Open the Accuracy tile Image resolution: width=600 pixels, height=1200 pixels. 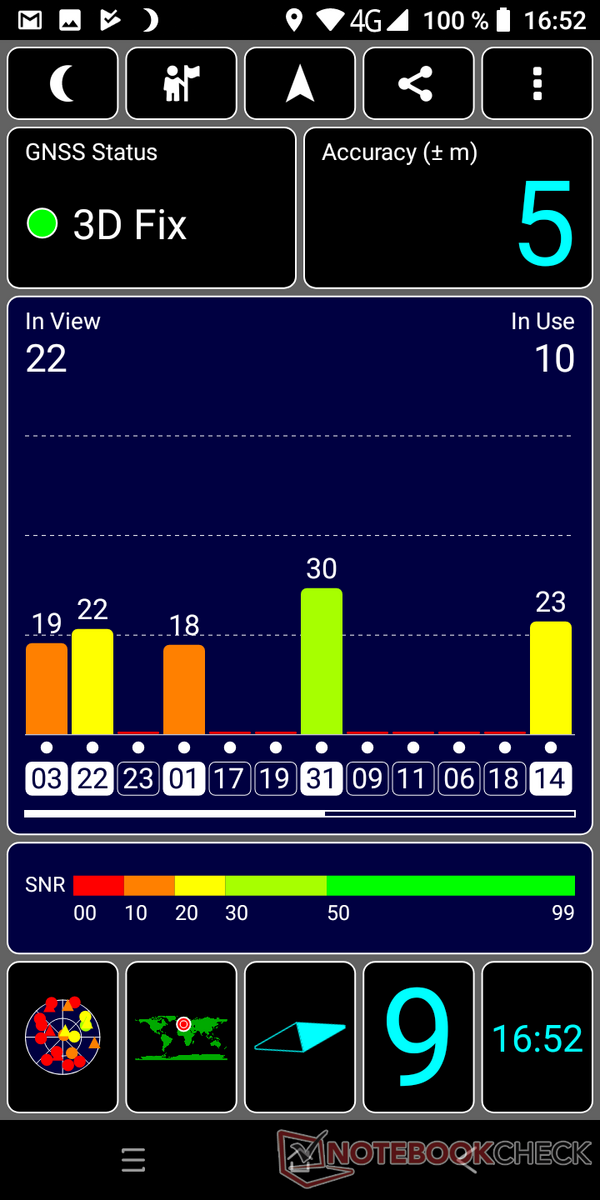pyautogui.click(x=447, y=207)
